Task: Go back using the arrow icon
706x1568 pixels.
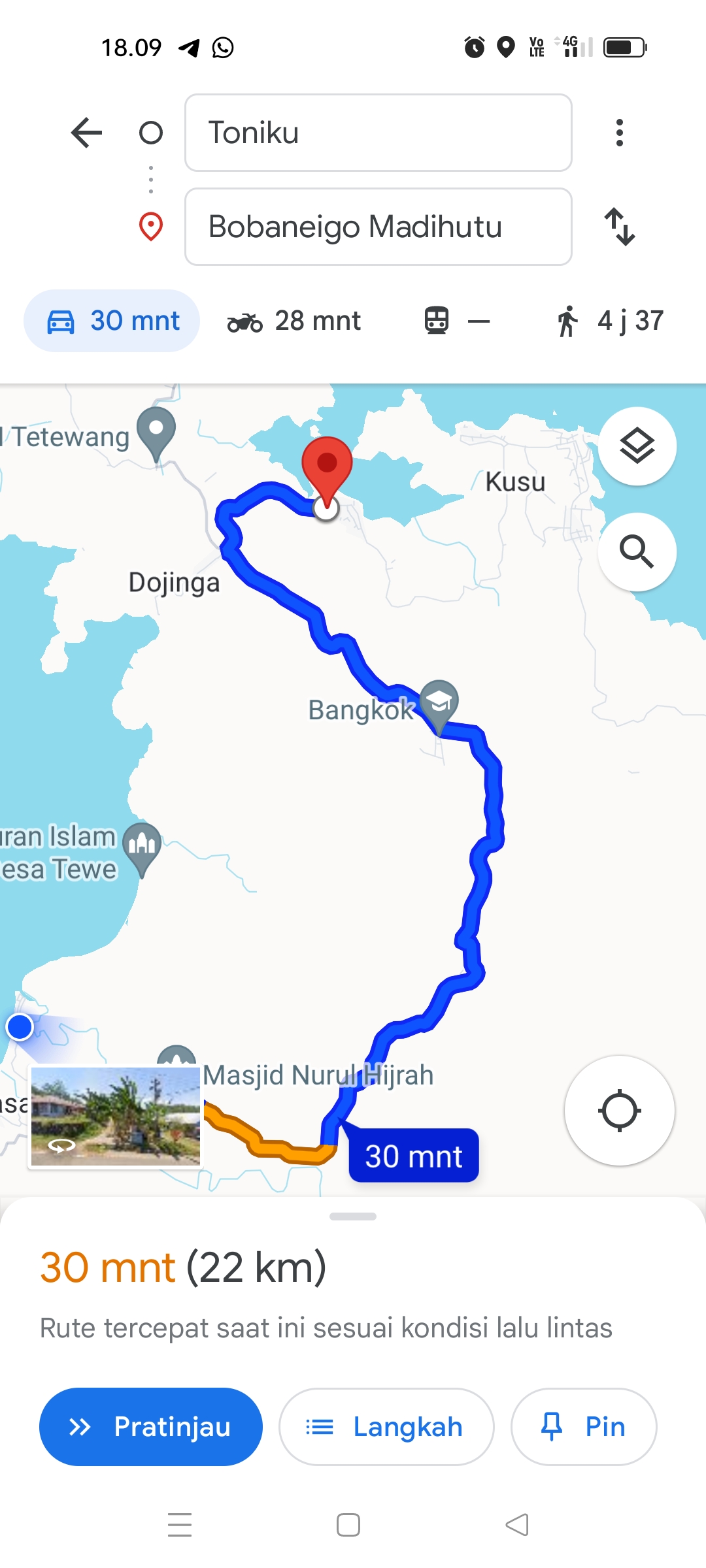Action: click(x=86, y=133)
